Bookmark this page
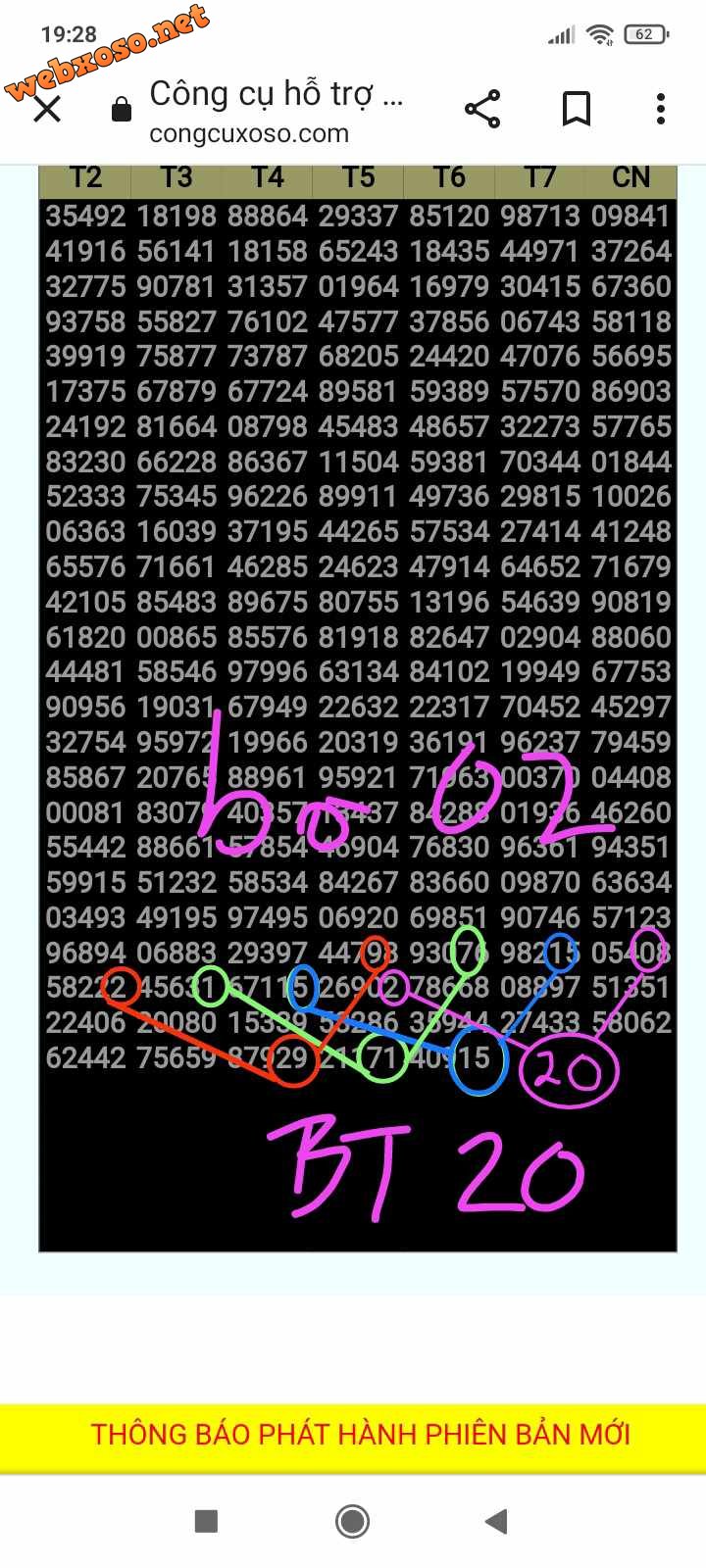This screenshot has width=706, height=1568. pyautogui.click(x=577, y=109)
